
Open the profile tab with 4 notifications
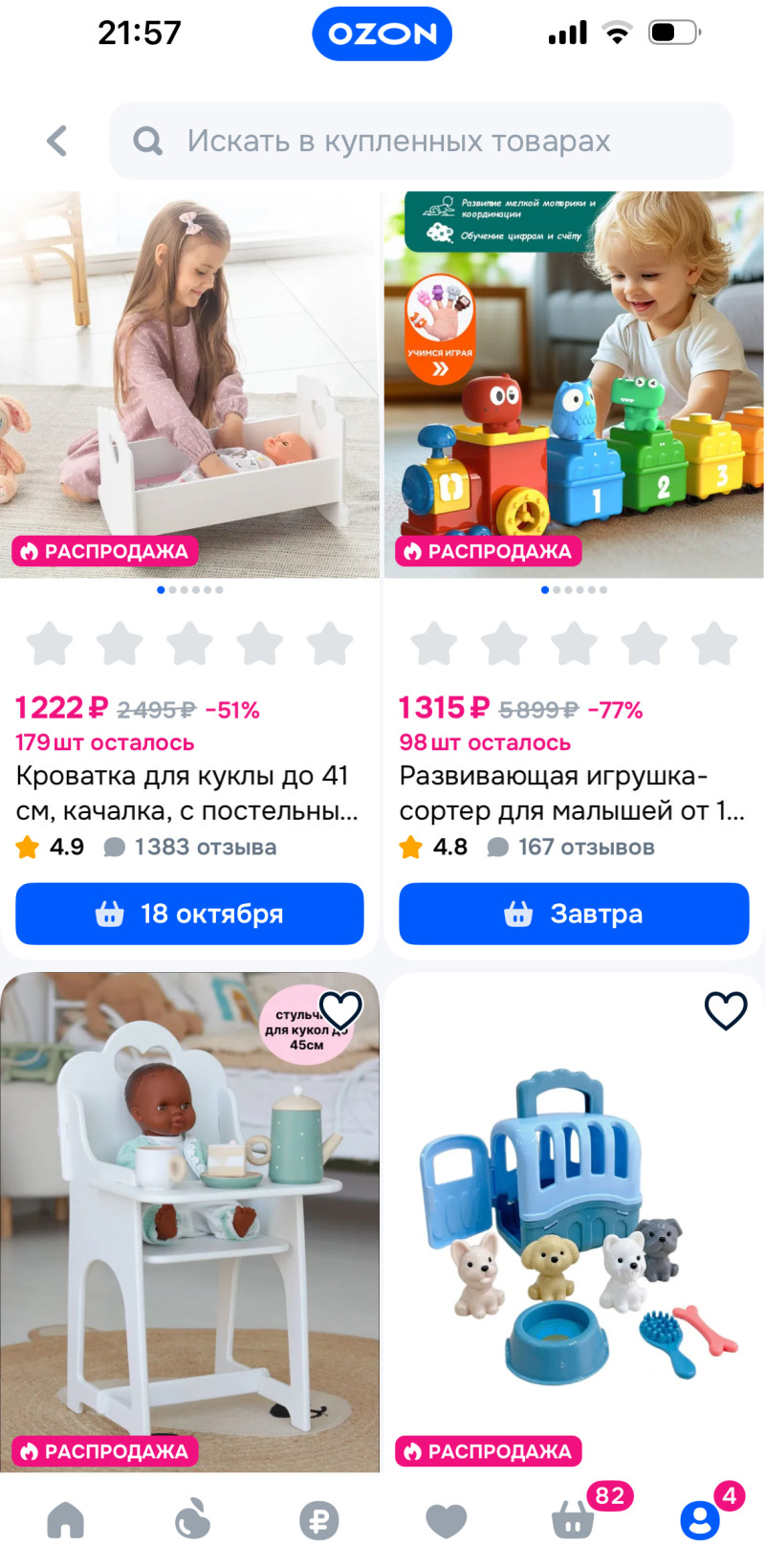pyautogui.click(x=700, y=1520)
